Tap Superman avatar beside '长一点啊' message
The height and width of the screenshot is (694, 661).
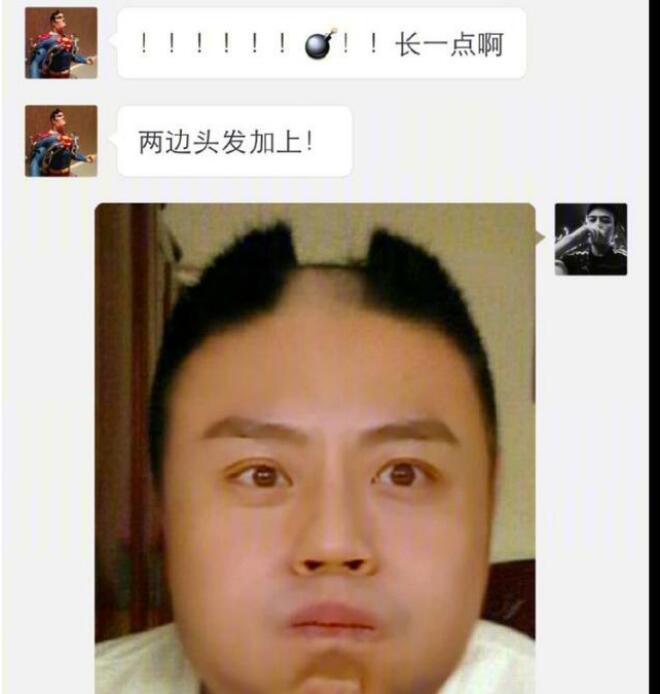click(x=61, y=43)
